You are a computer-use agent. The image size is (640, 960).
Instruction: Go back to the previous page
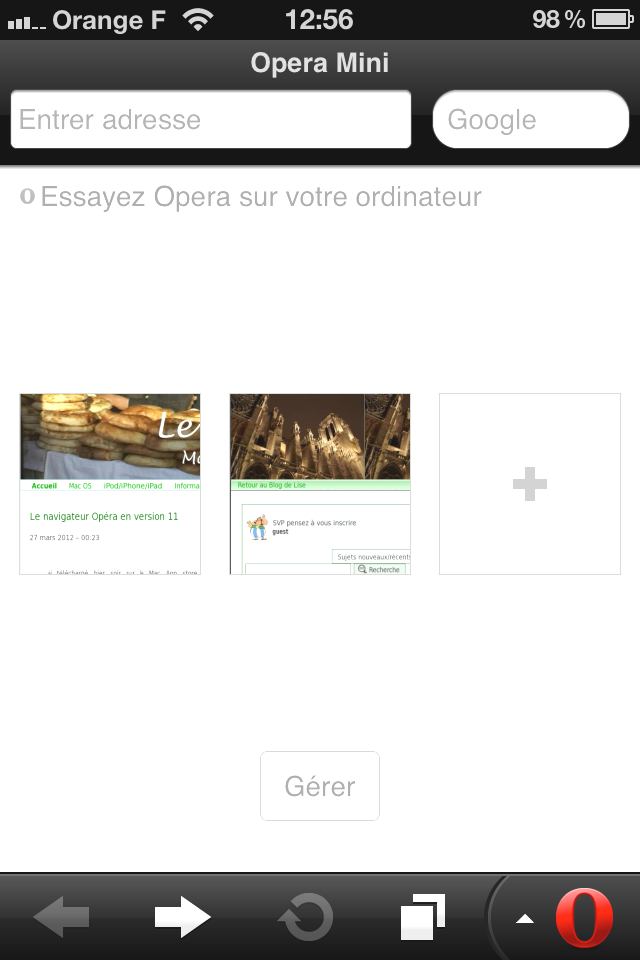(x=62, y=917)
